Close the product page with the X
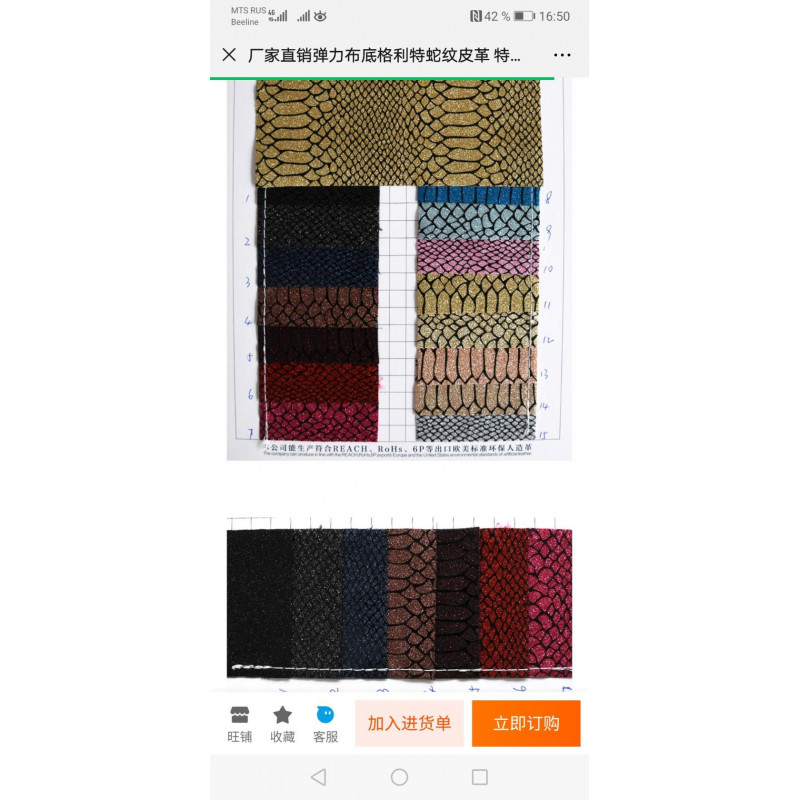 click(x=229, y=55)
